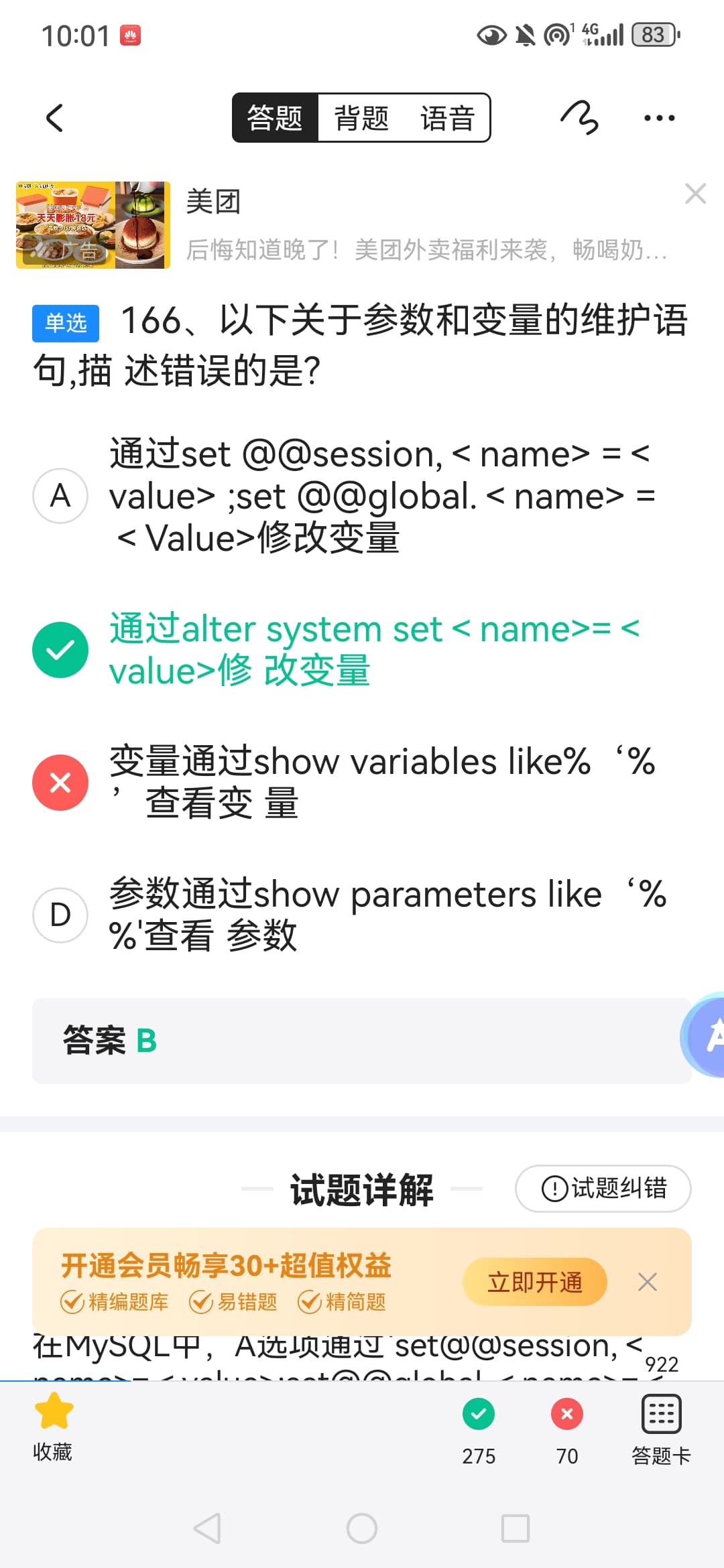Dismiss the 美团 advertisement
Screen dimensions: 724x1568
(695, 194)
